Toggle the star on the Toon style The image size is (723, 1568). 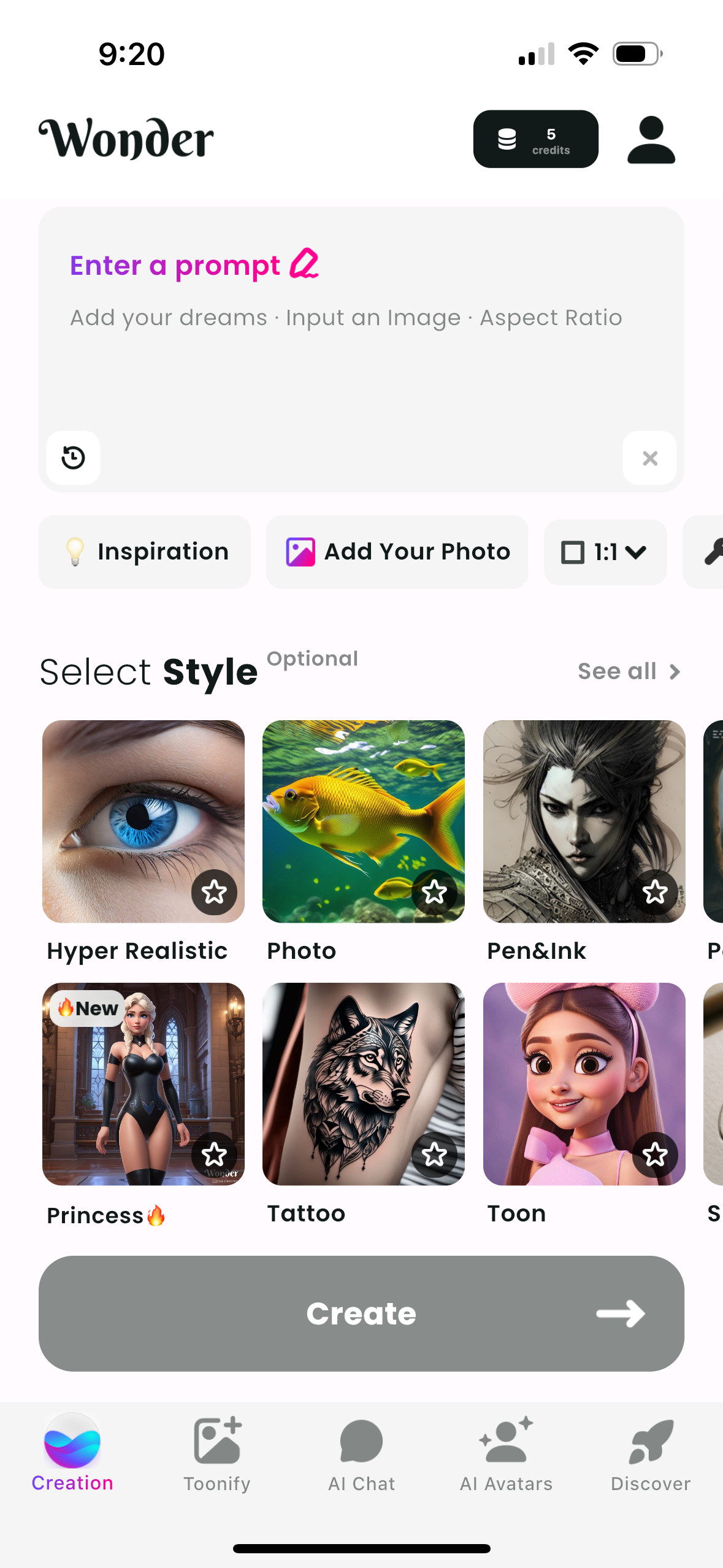pos(655,1156)
